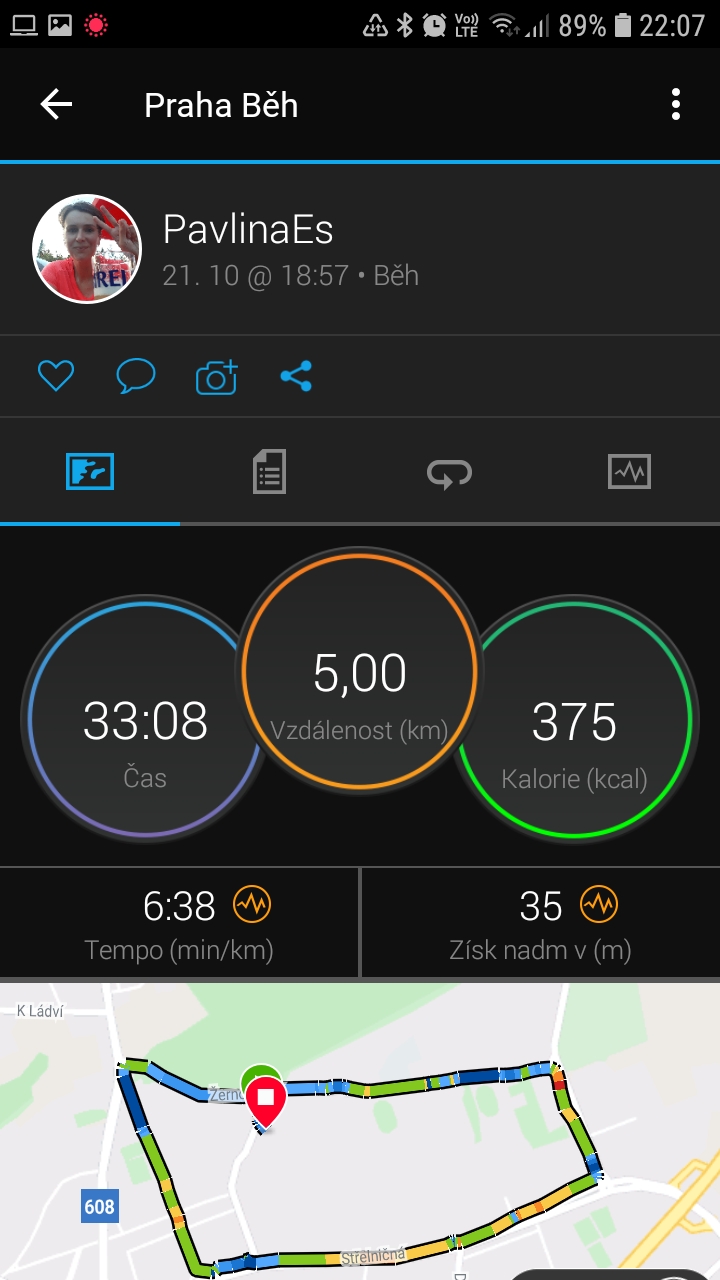Open the running route map
This screenshot has height=1280, width=720.
[x=360, y=1131]
